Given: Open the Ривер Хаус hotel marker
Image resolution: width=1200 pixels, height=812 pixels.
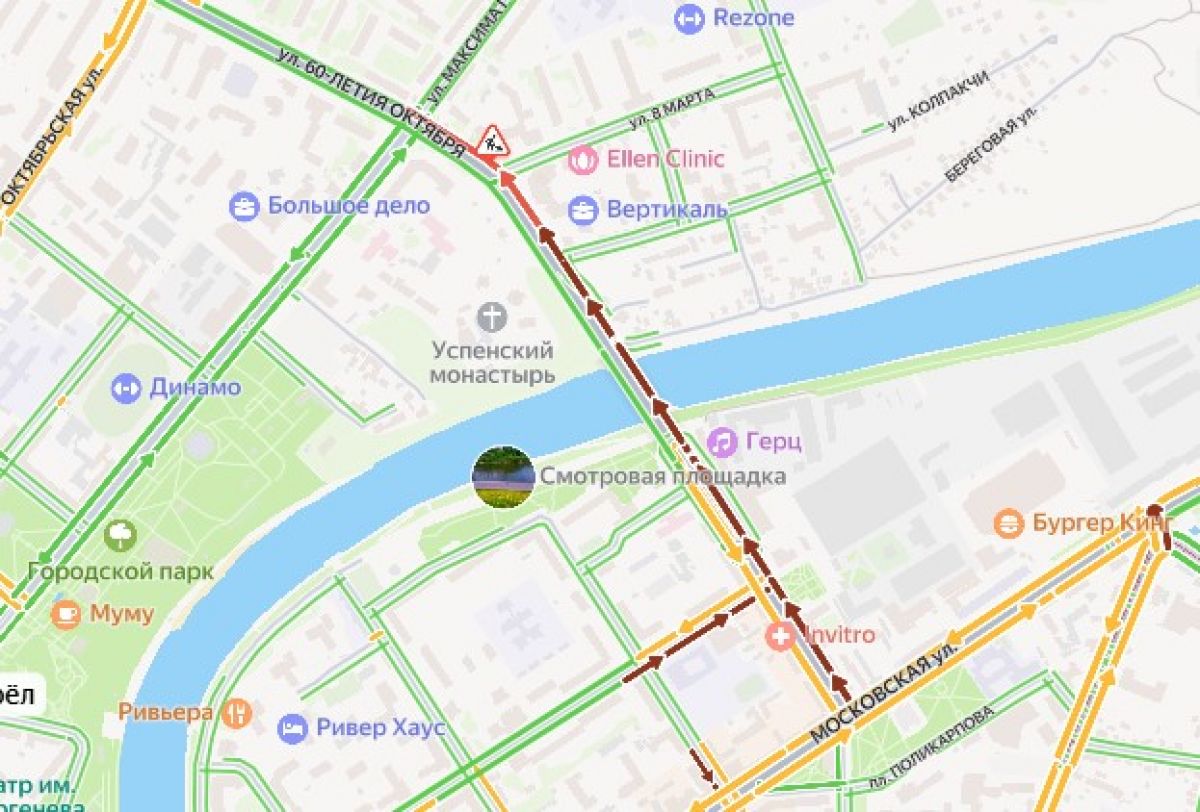Looking at the screenshot, I should (292, 728).
